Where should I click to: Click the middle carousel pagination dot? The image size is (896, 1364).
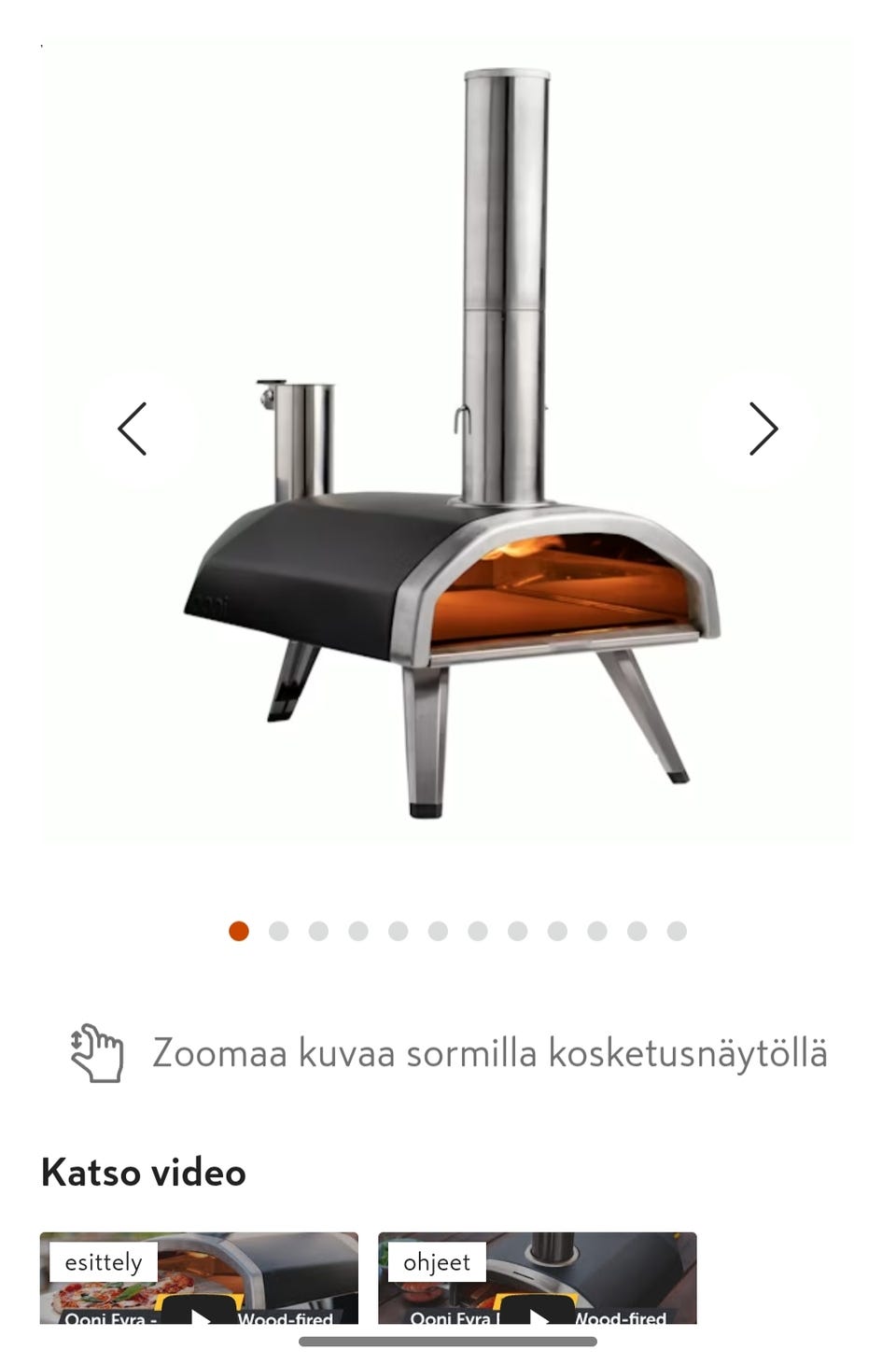pos(438,931)
